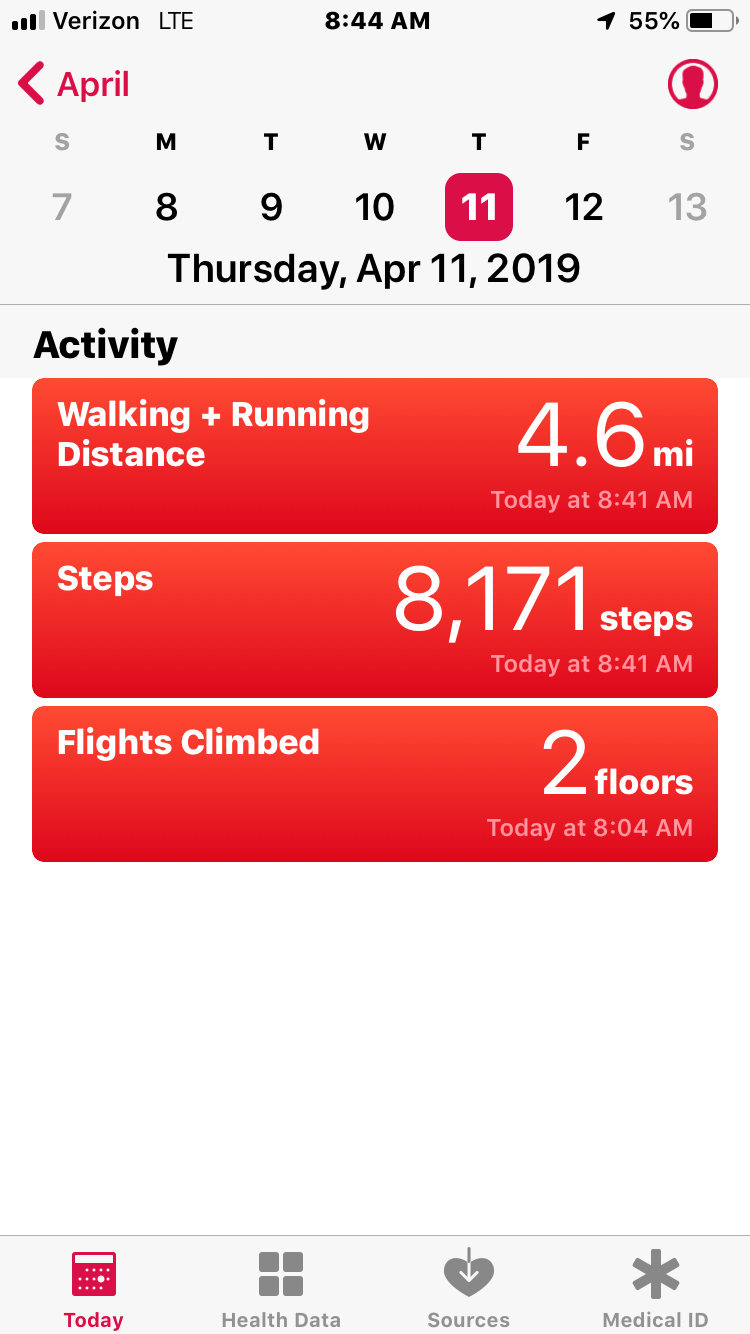750x1334 pixels.
Task: Expand the Steps activity card
Action: (x=374, y=619)
